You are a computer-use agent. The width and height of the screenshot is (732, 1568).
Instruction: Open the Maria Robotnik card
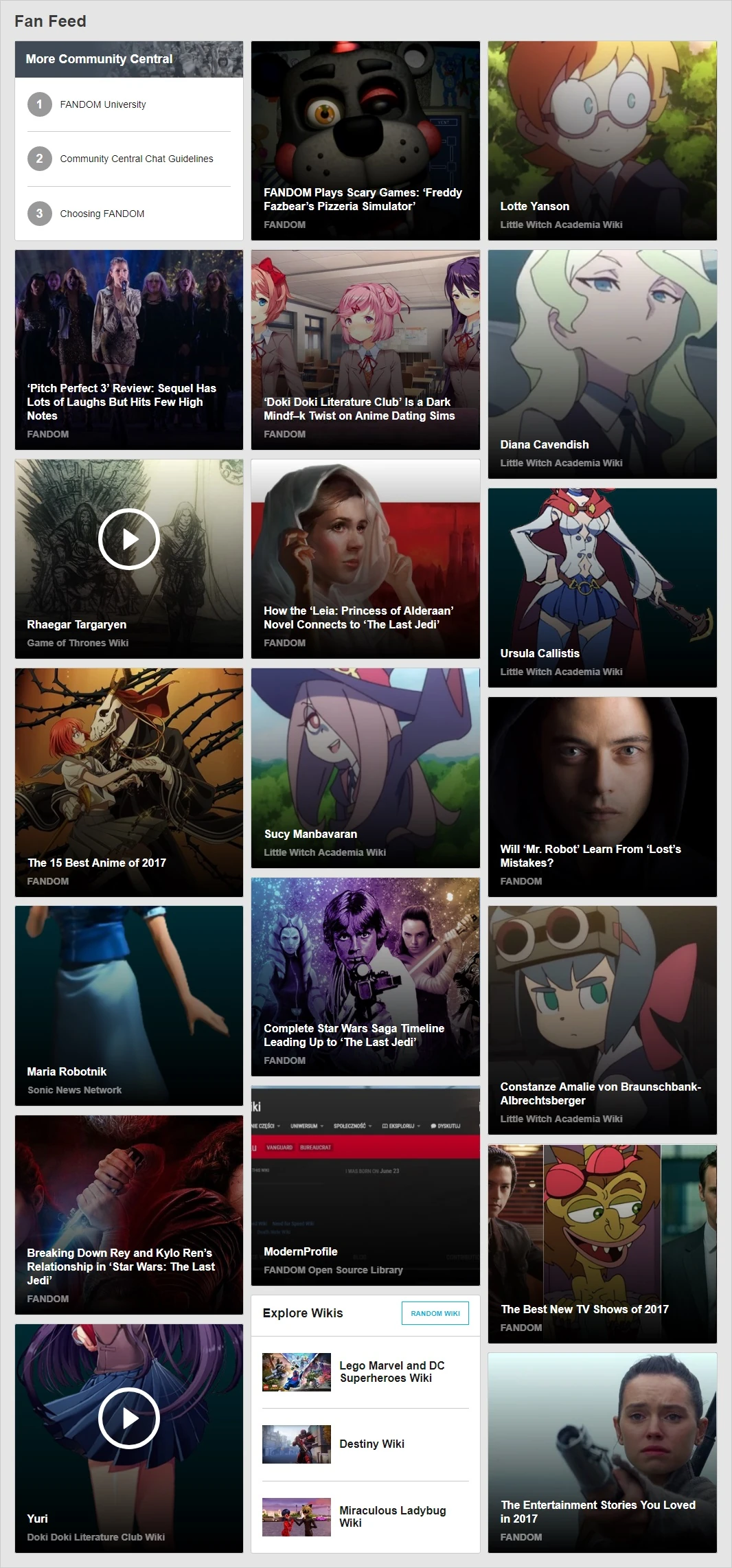129,1005
